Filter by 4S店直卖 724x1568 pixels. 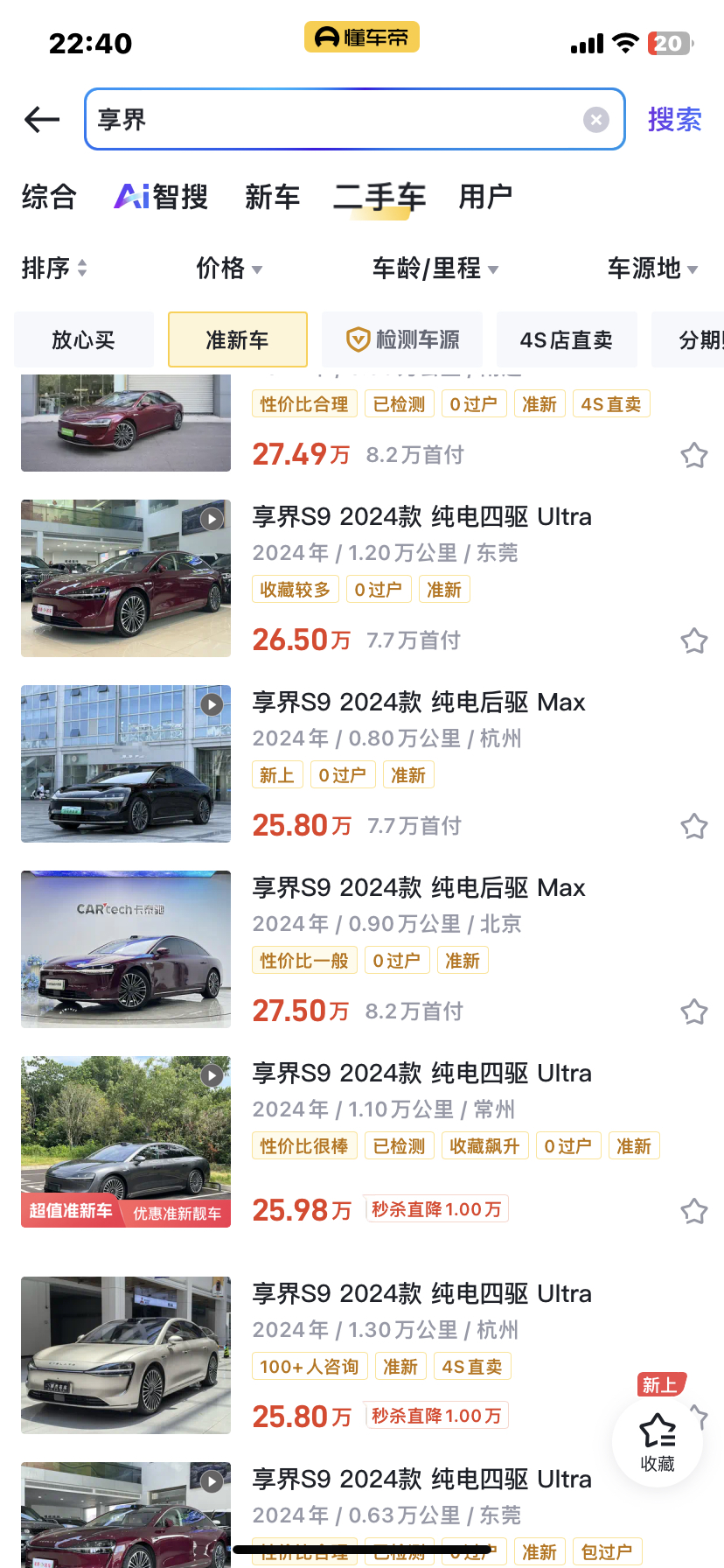(x=567, y=339)
